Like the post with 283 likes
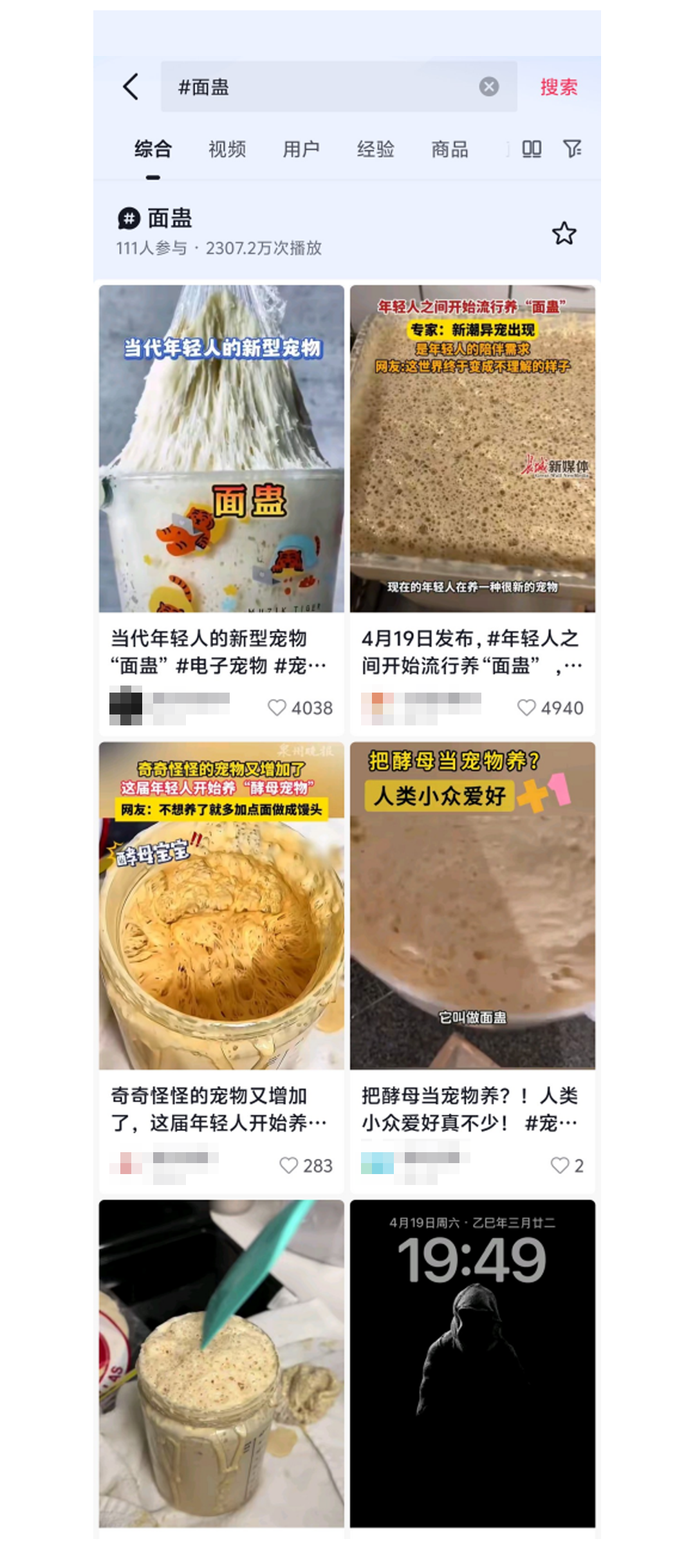Image resolution: width=695 pixels, height=1568 pixels. coord(289,1165)
